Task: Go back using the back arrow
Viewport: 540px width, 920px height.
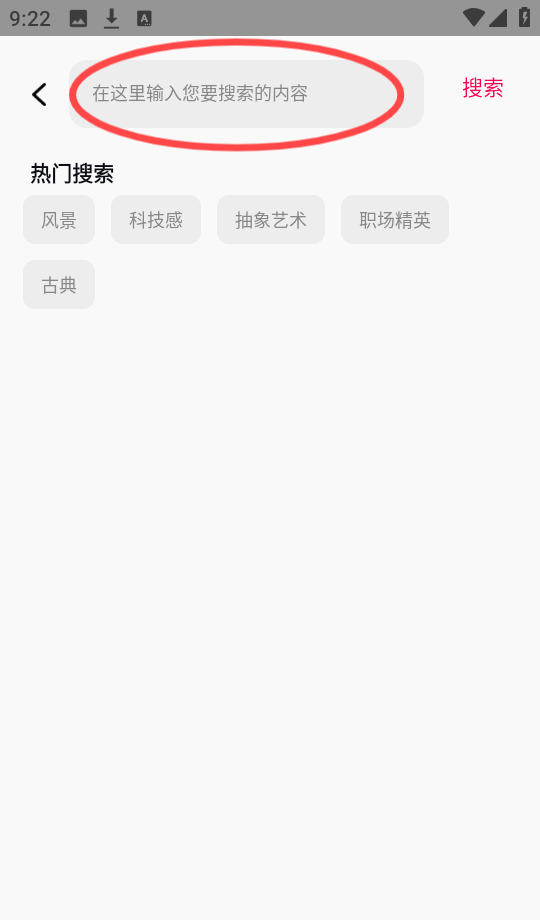Action: tap(39, 94)
